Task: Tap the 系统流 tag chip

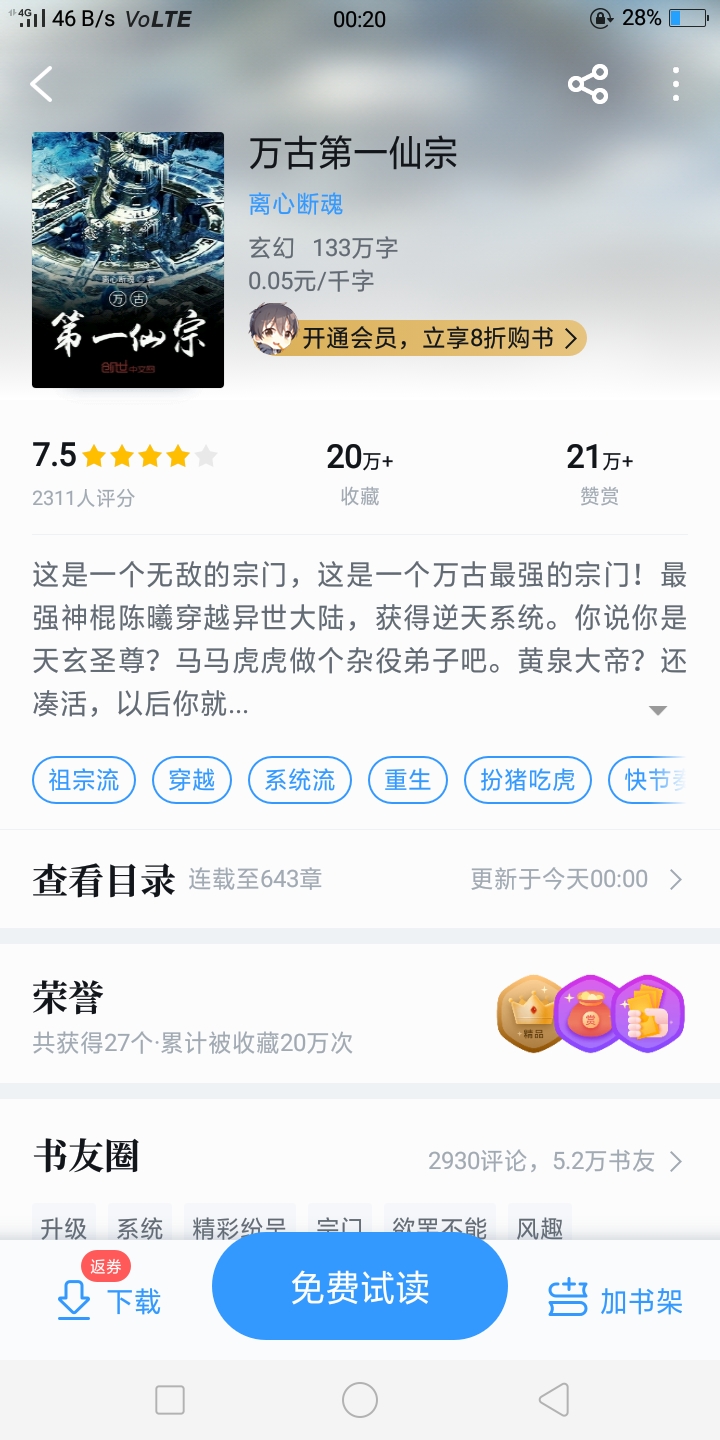Action: coord(300,780)
